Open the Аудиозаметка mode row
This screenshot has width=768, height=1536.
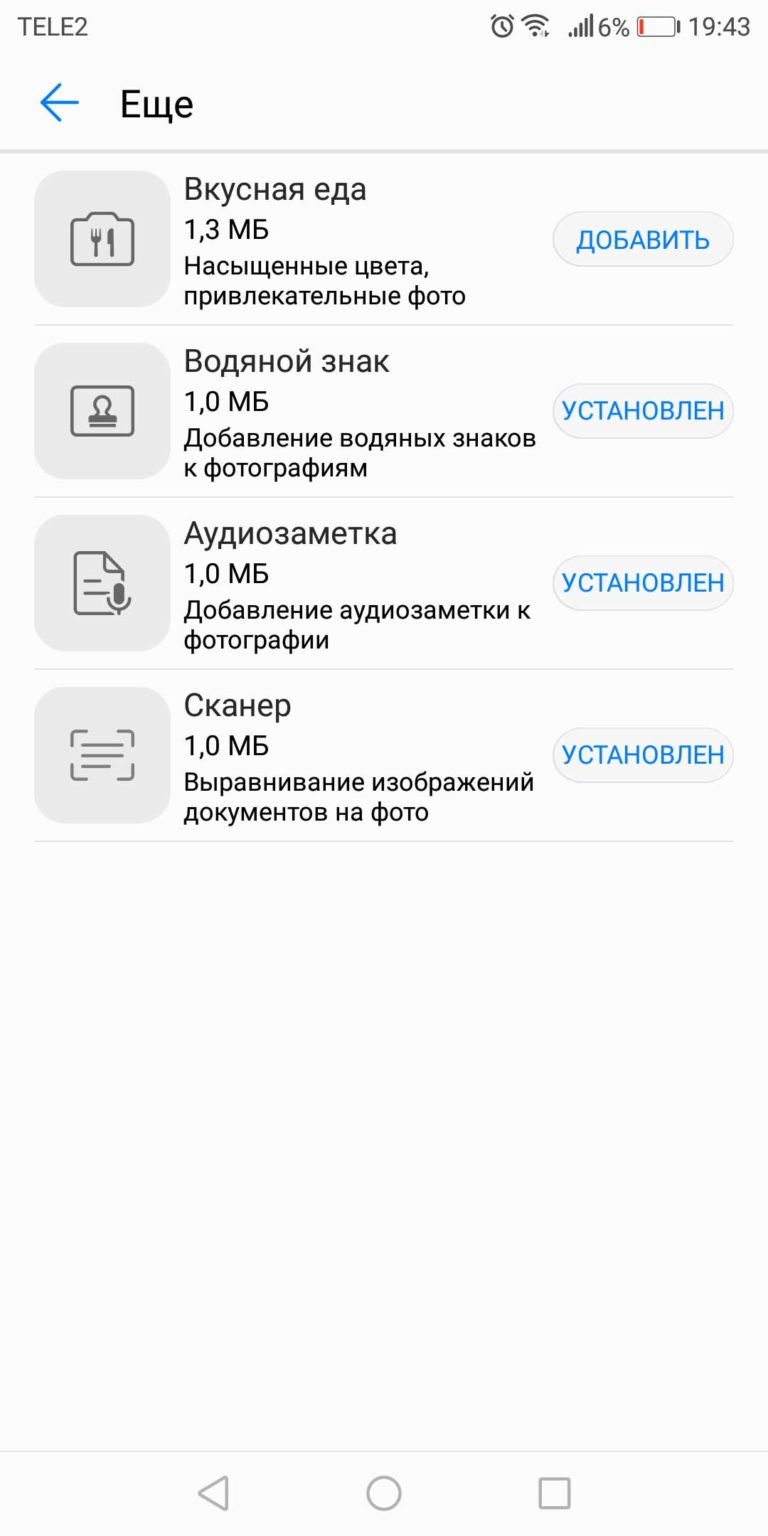click(x=384, y=583)
